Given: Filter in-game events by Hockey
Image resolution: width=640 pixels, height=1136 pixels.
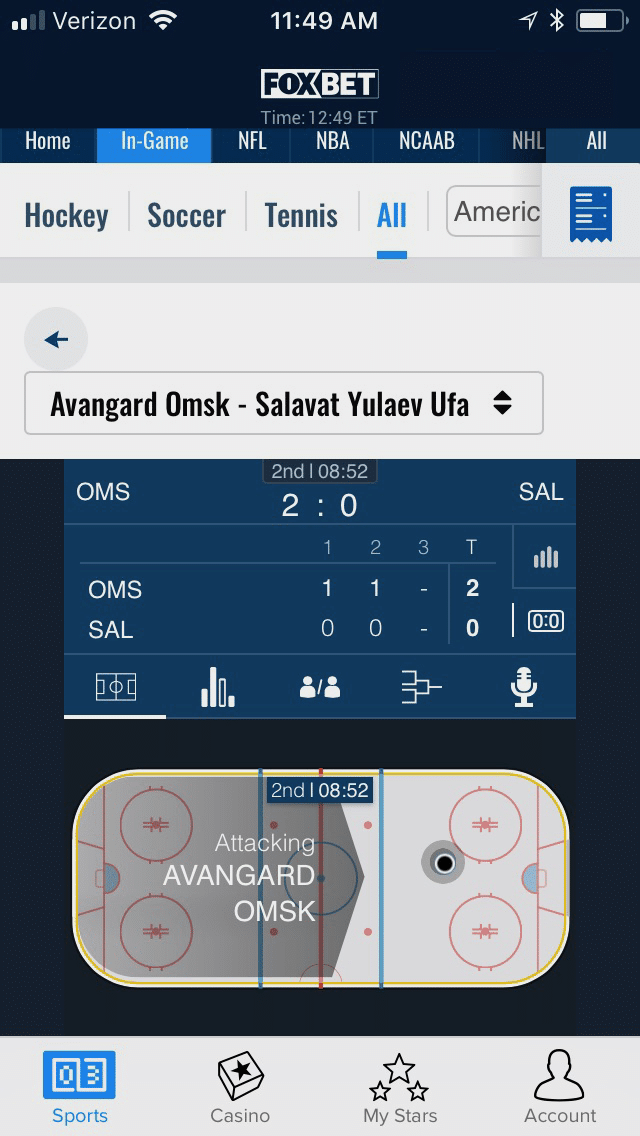Looking at the screenshot, I should (x=66, y=215).
